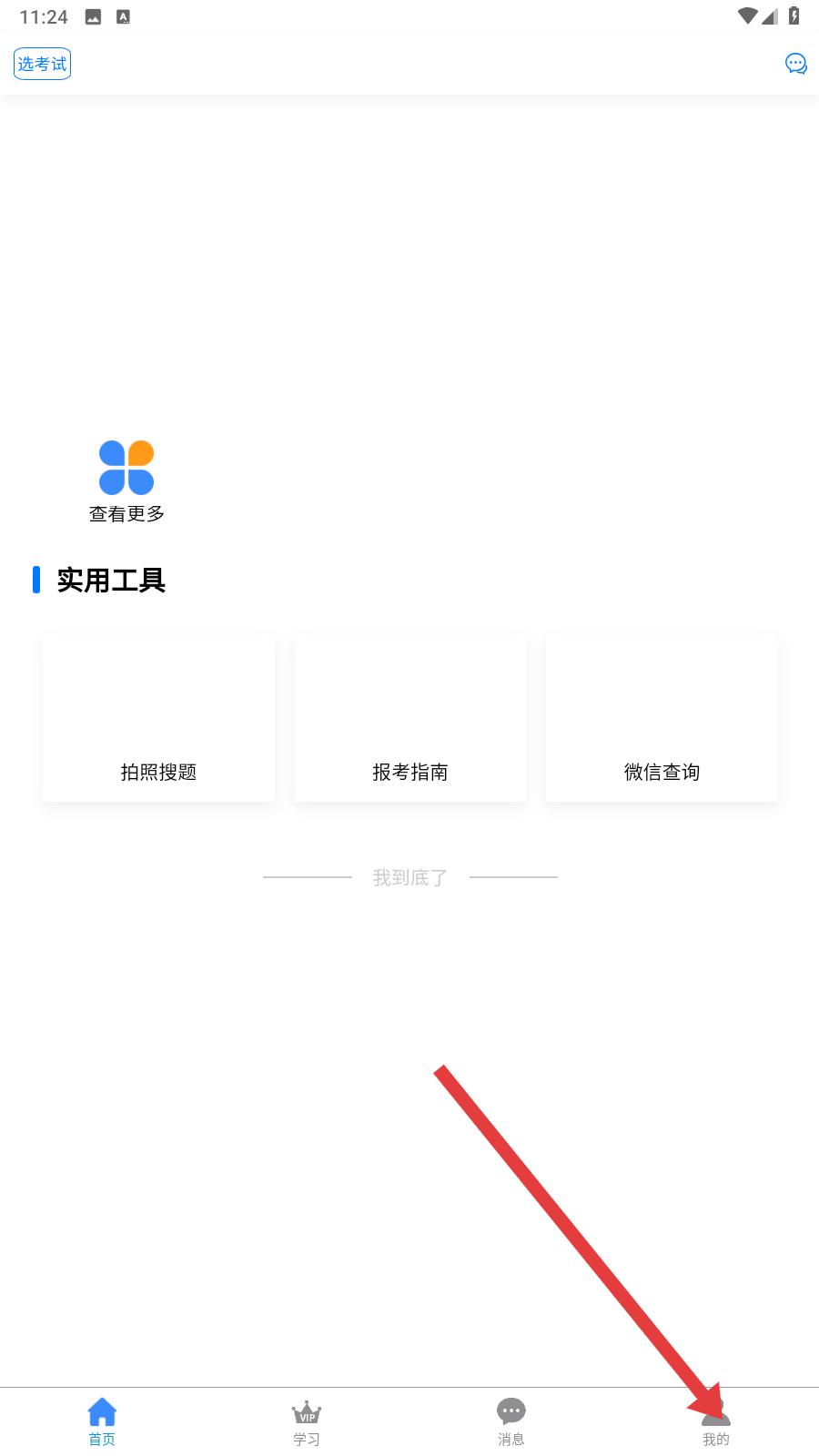The width and height of the screenshot is (819, 1456).
Task: Switch to the 消息 tab
Action: point(511,1422)
